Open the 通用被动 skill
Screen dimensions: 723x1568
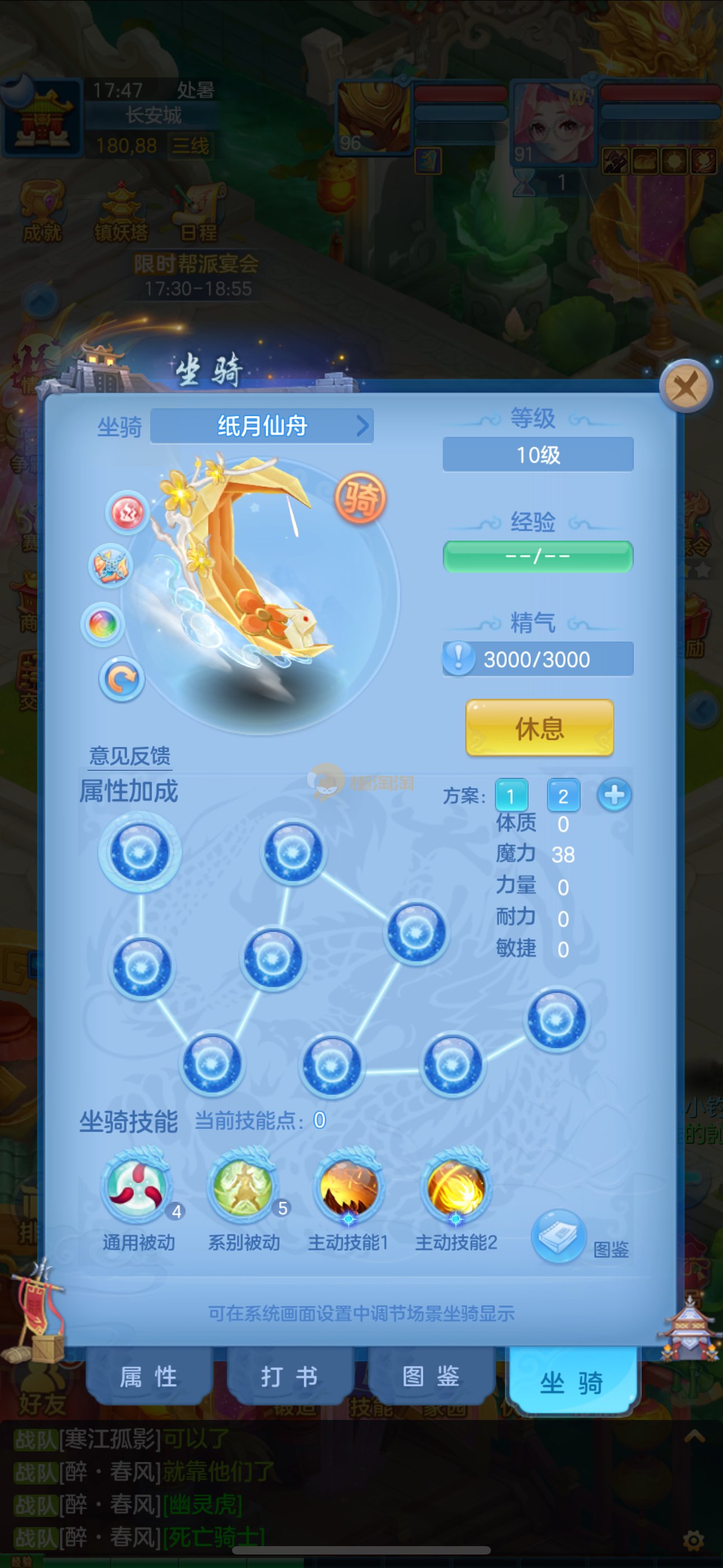pos(137,1186)
